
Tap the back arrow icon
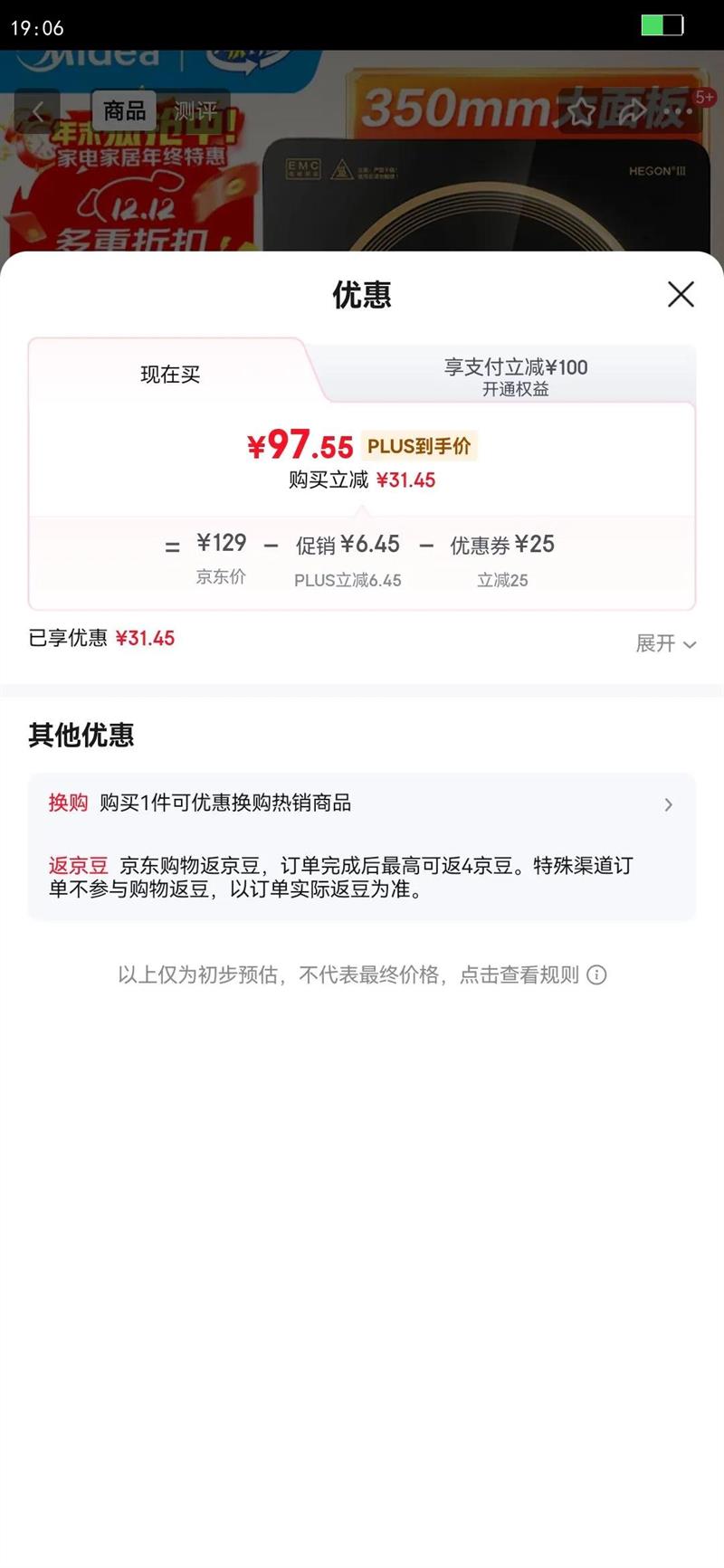[x=37, y=109]
